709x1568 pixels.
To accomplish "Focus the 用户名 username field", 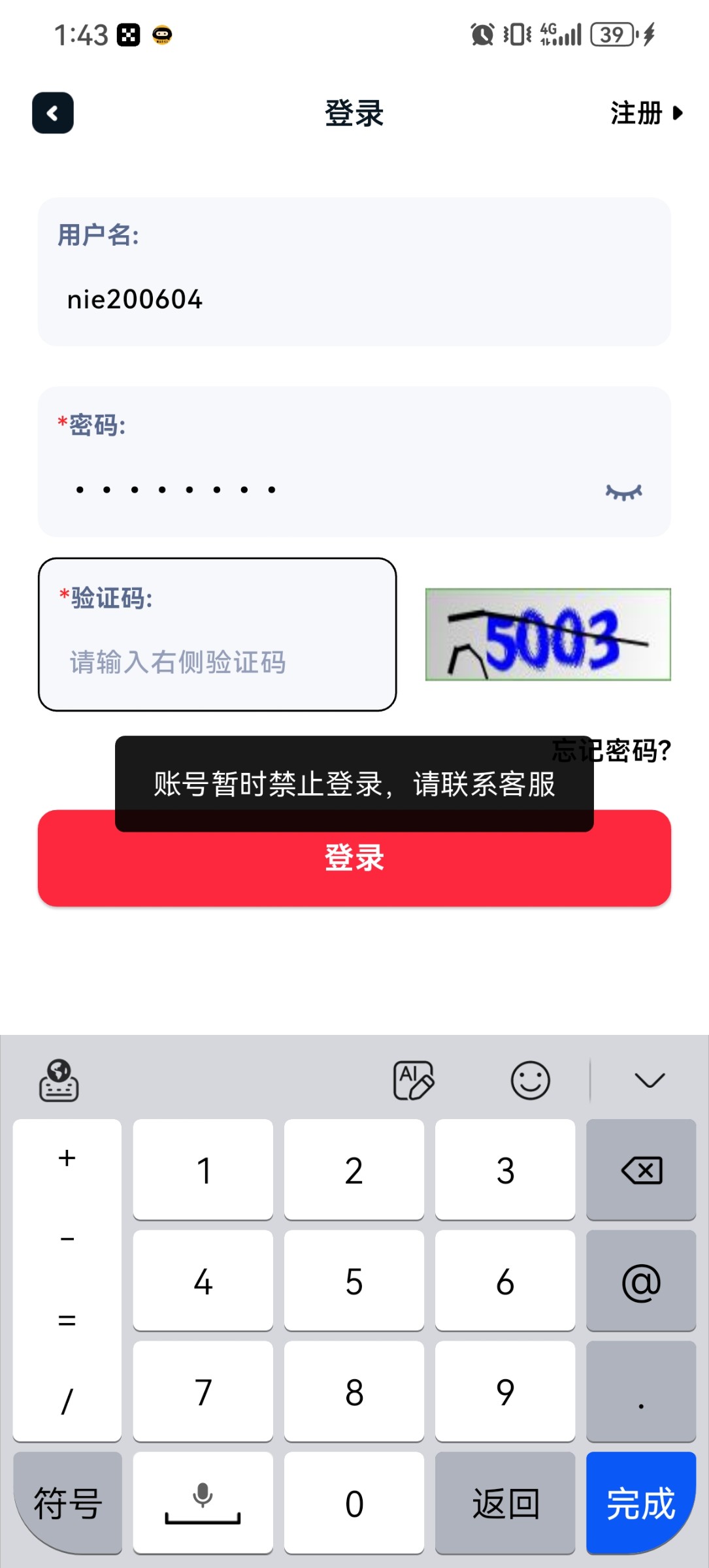I will 353,299.
